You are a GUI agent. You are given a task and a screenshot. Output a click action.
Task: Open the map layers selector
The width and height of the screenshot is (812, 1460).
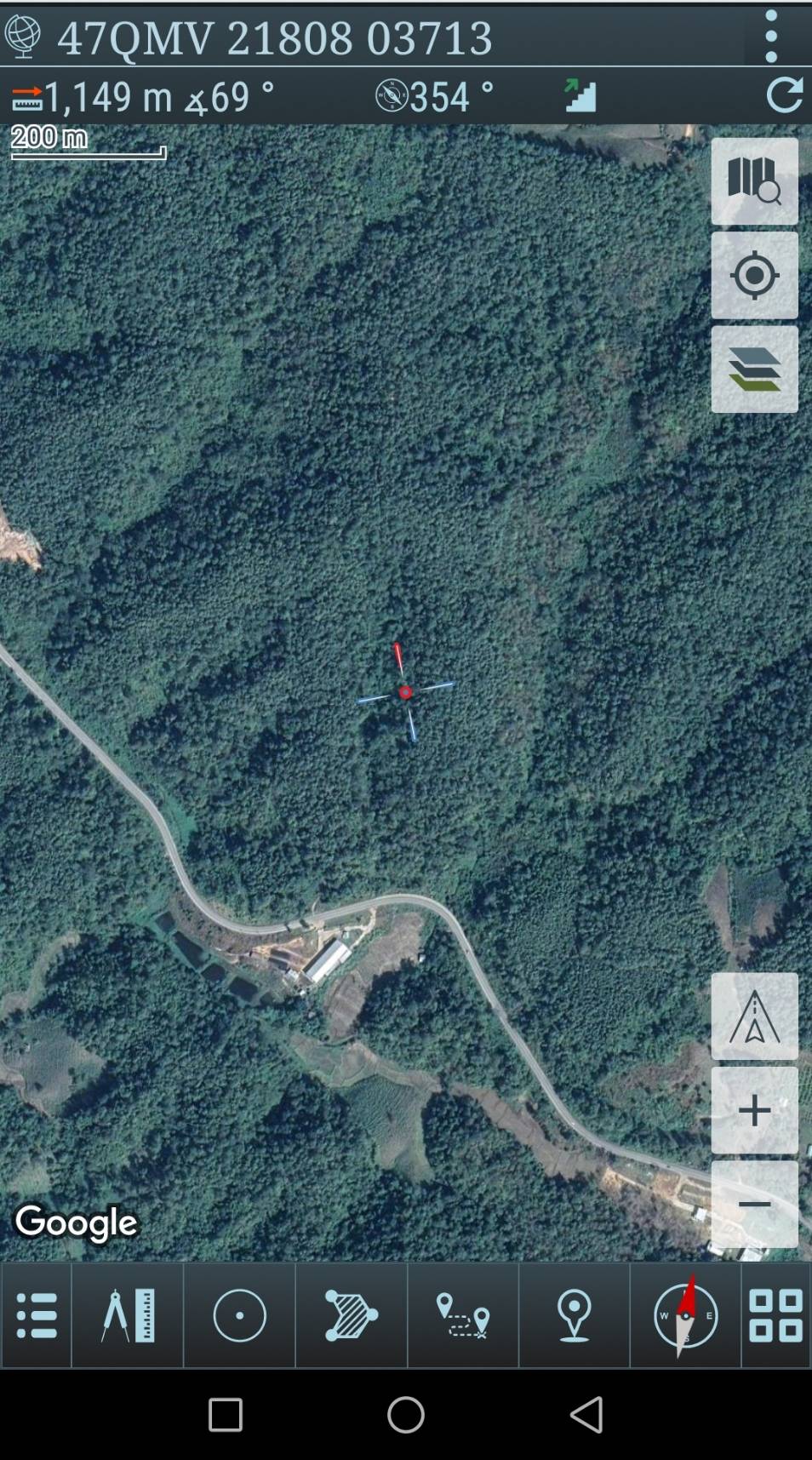coord(754,369)
